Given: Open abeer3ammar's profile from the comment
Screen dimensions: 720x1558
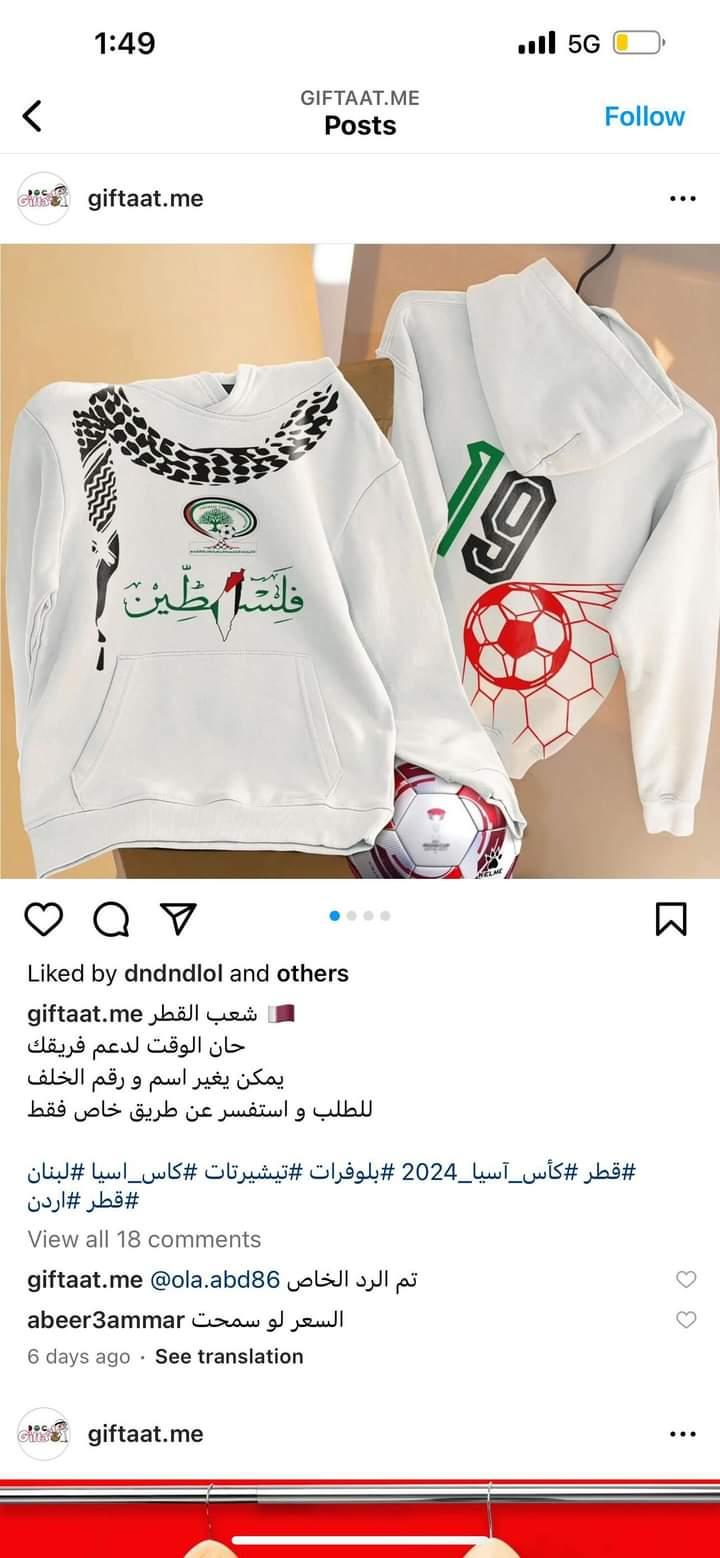Looking at the screenshot, I should point(106,1320).
